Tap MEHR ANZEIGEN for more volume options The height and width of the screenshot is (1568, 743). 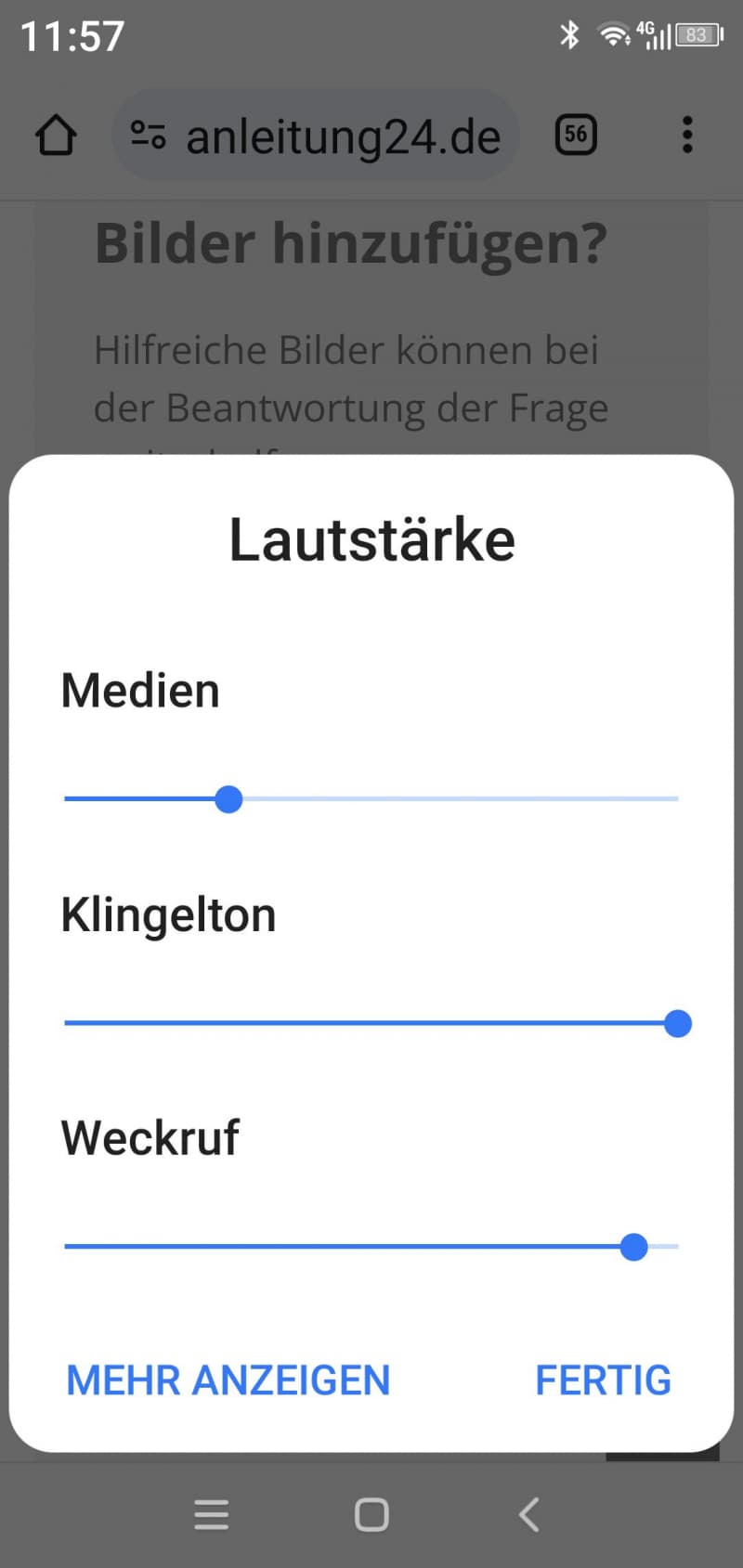[x=228, y=1380]
